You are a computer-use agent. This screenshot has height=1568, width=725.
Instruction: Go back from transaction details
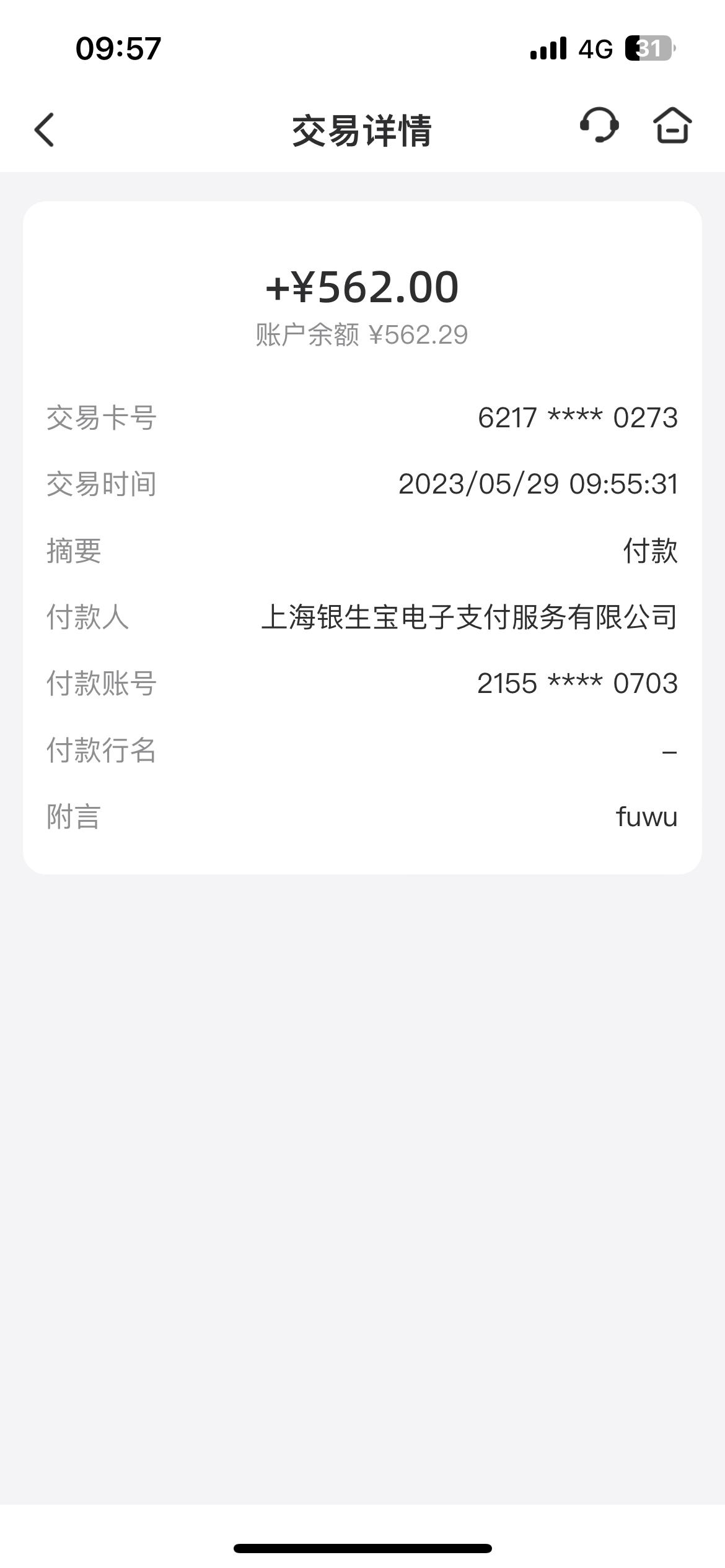click(45, 129)
